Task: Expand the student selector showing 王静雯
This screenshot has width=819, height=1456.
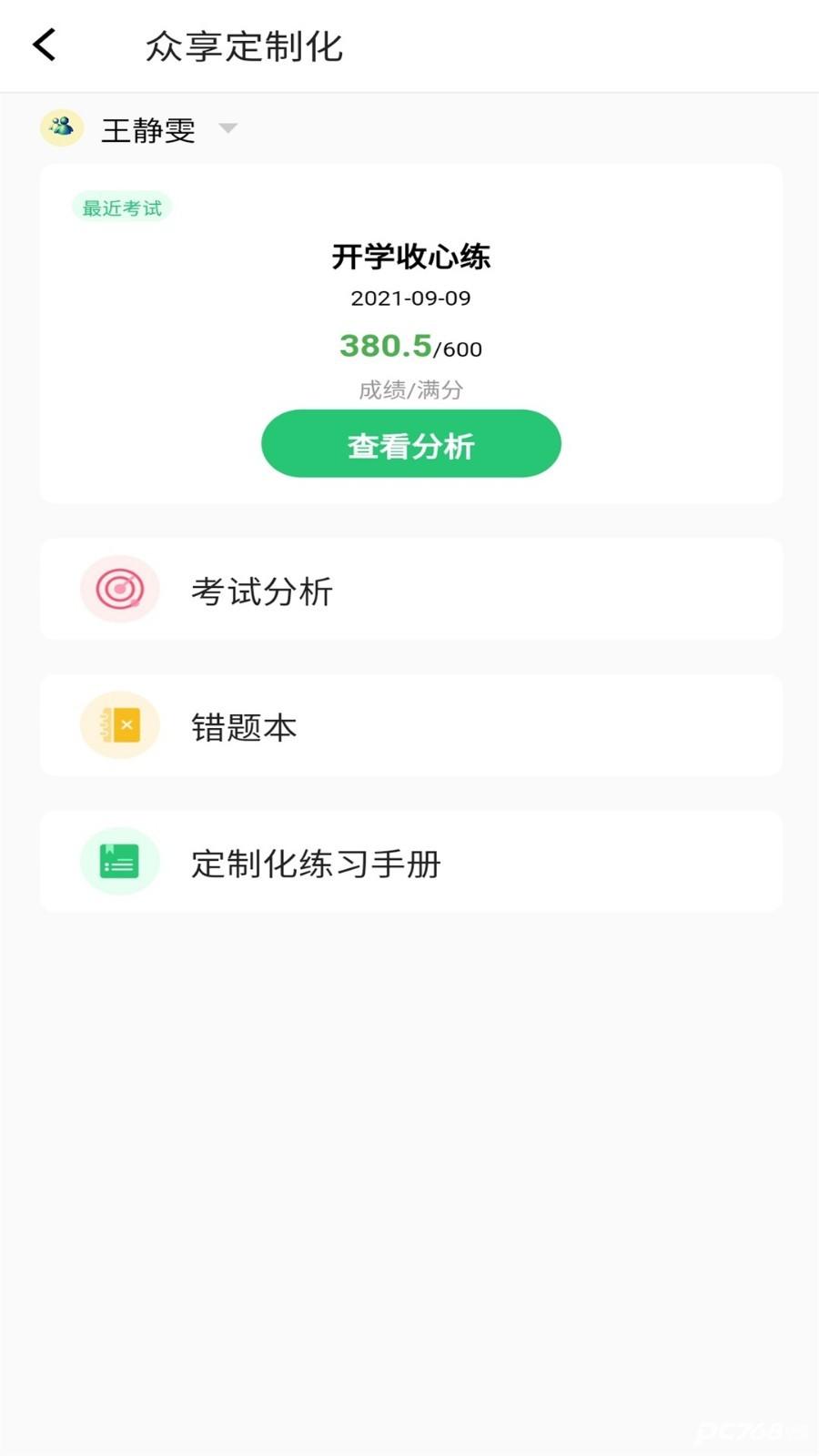Action: click(228, 130)
